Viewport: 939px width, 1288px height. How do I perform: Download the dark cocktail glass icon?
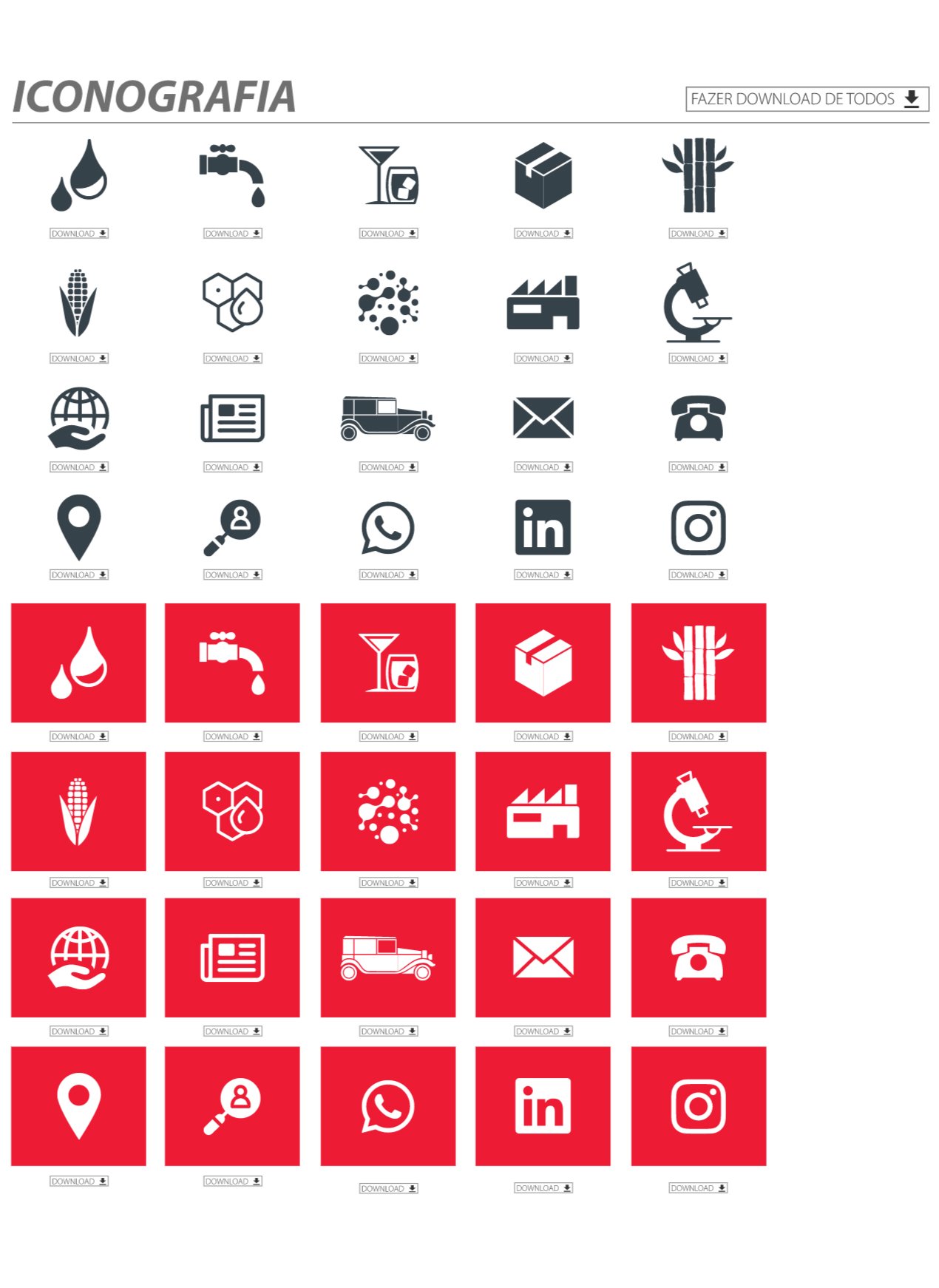click(x=388, y=234)
